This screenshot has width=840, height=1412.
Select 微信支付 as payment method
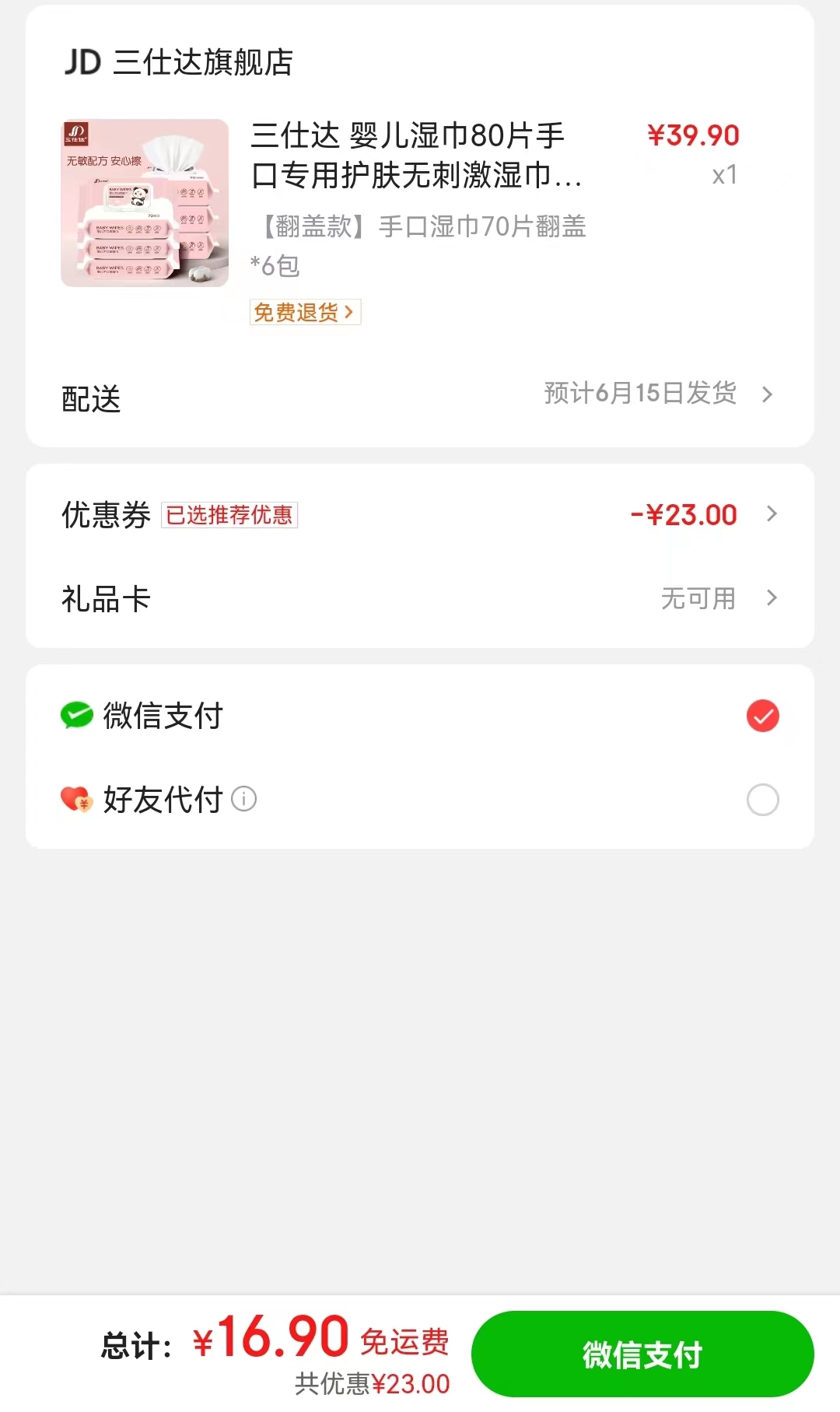420,716
